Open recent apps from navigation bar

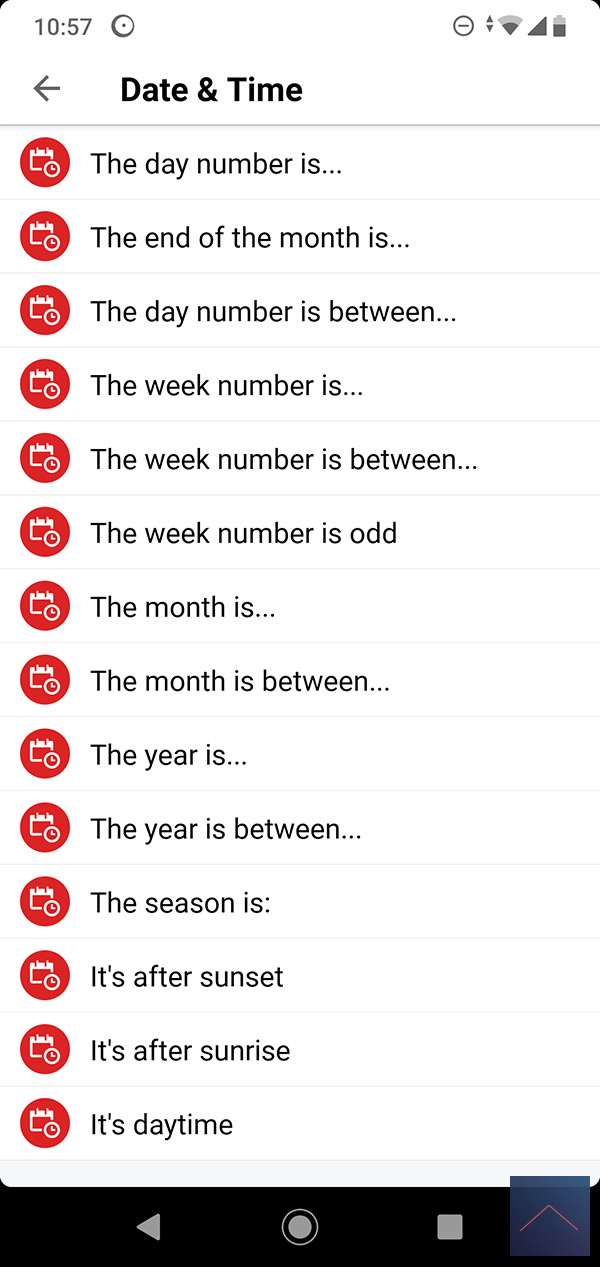pos(450,1226)
